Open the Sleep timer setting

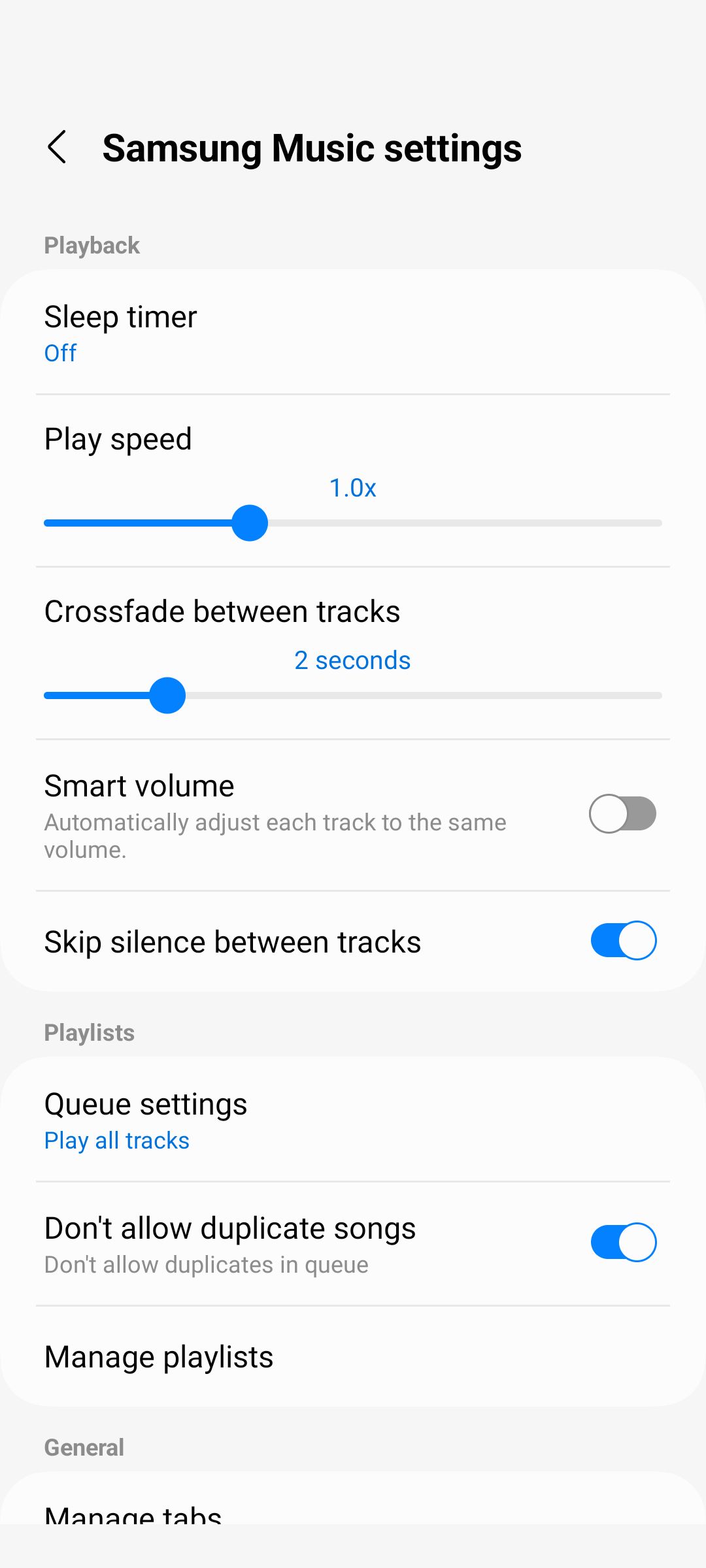click(x=353, y=333)
